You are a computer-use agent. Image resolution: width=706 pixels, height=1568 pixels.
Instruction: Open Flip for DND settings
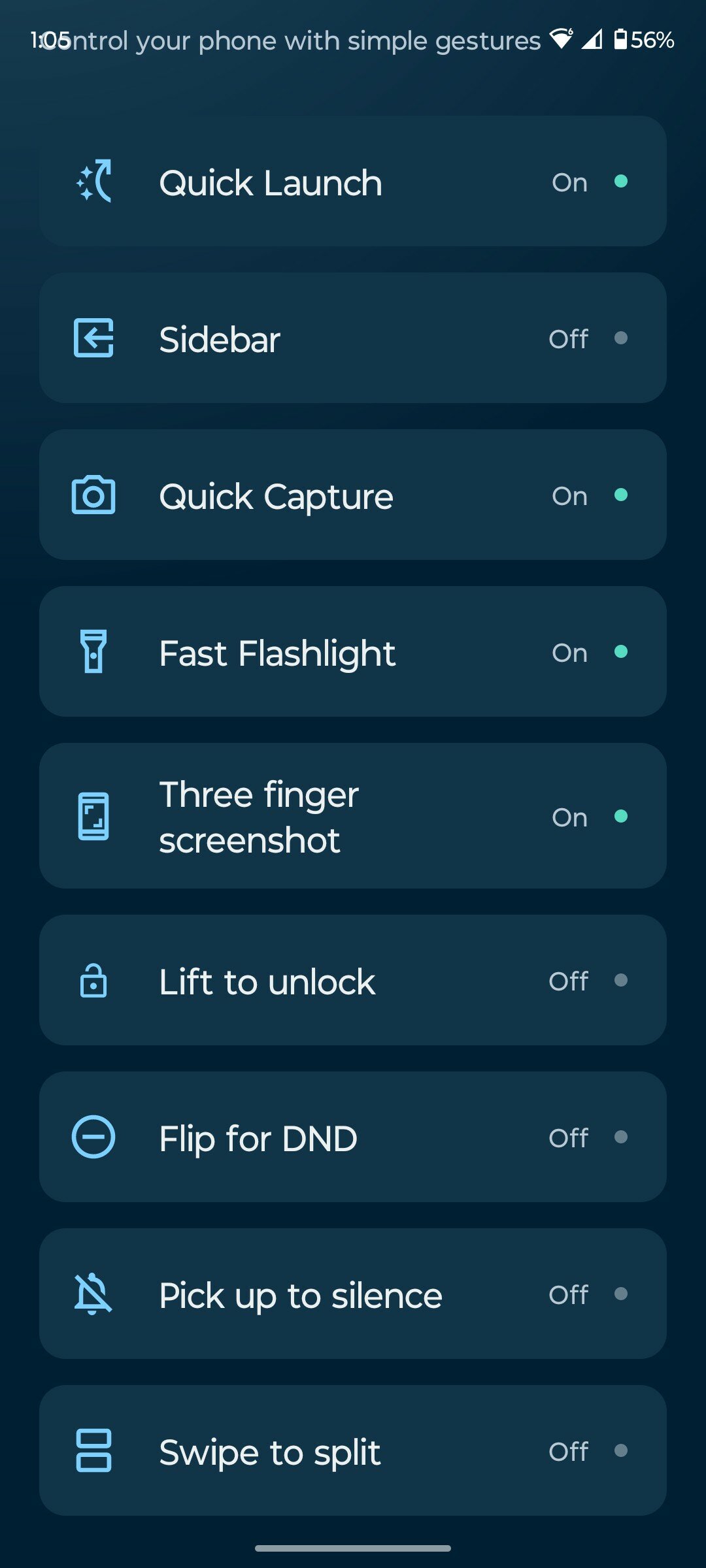pyautogui.click(x=353, y=1137)
